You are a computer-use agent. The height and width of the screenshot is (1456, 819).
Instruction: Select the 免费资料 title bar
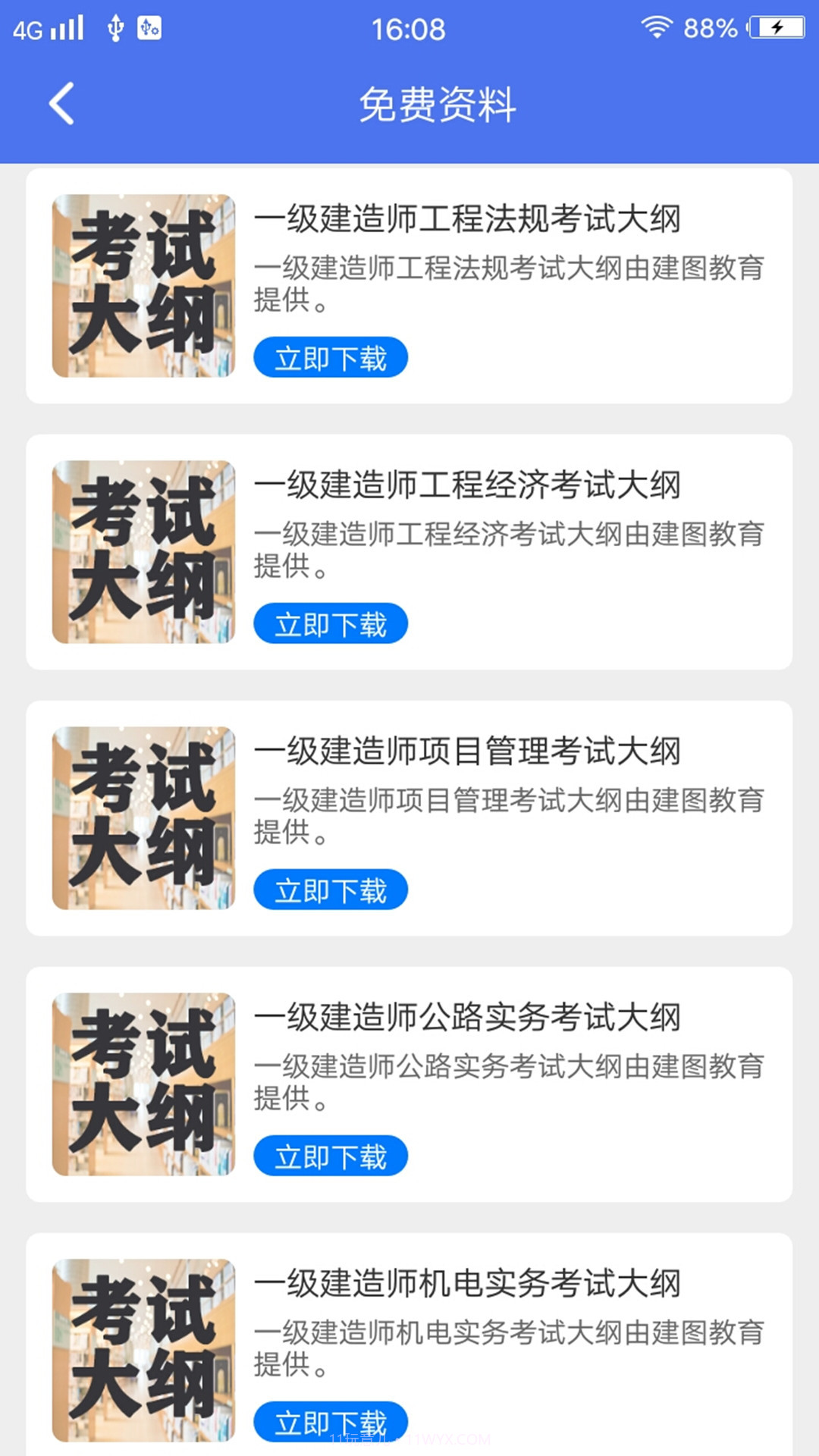[x=438, y=106]
